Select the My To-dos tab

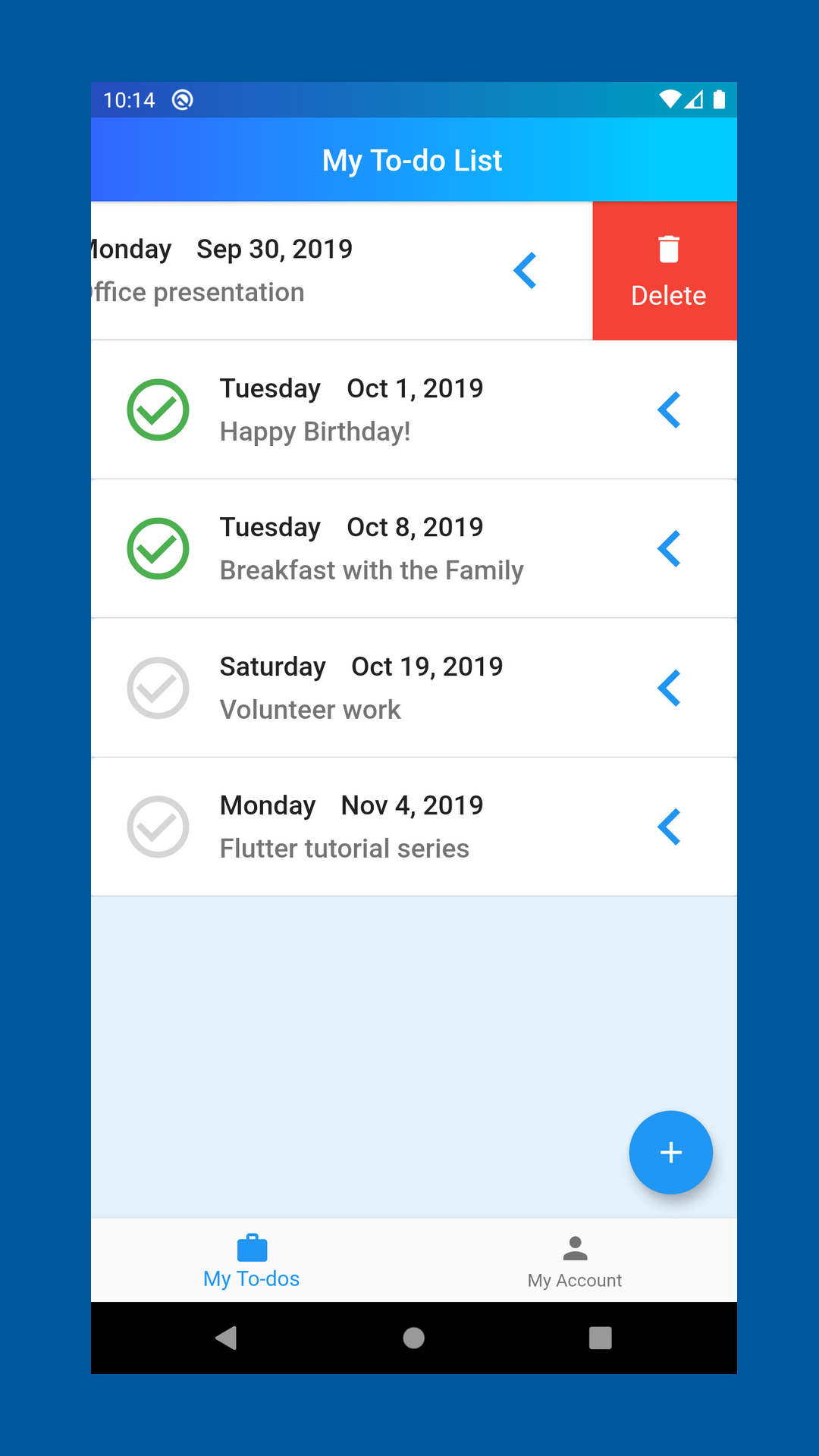pos(252,1261)
